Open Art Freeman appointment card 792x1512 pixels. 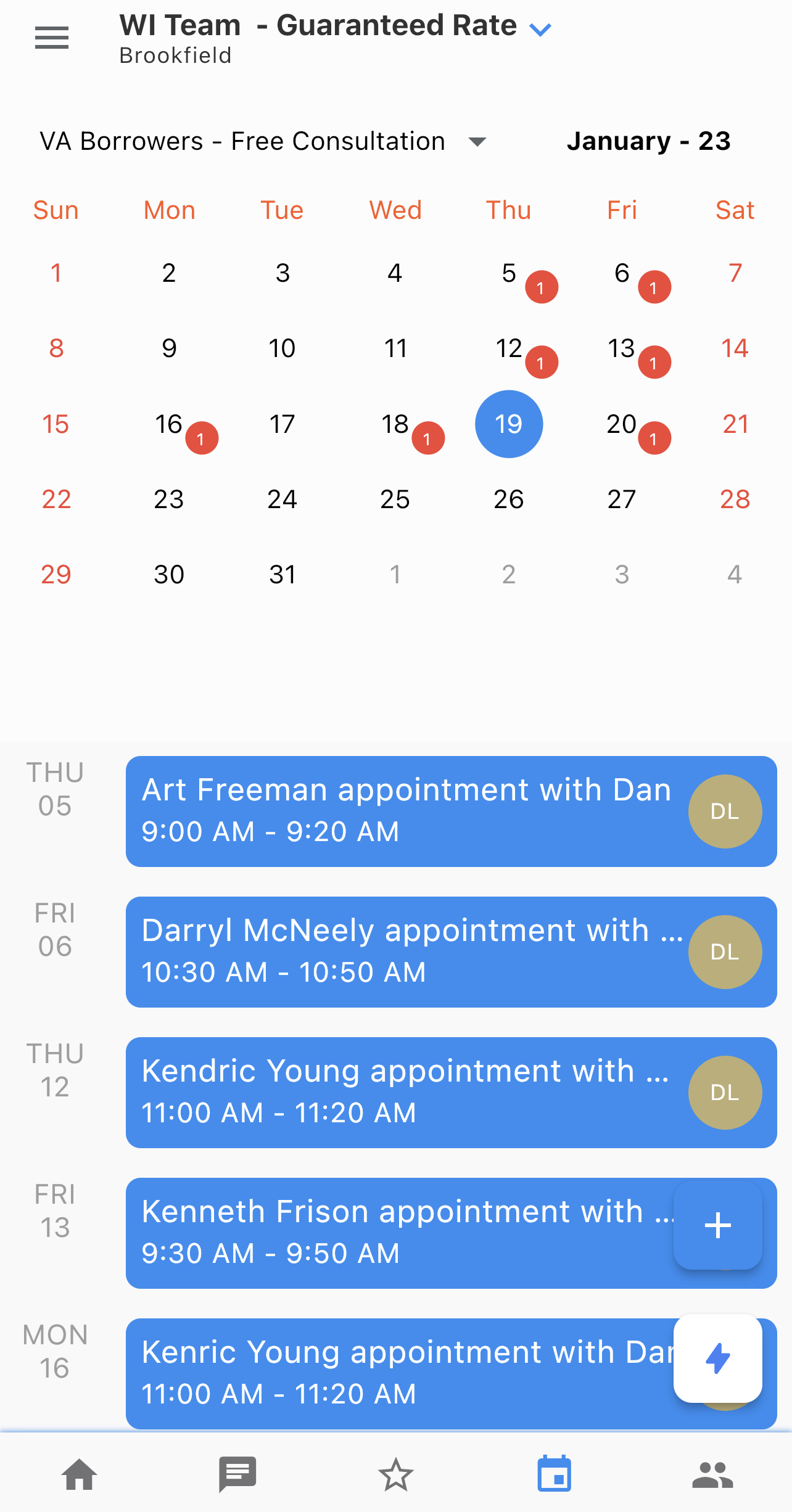pyautogui.click(x=451, y=811)
